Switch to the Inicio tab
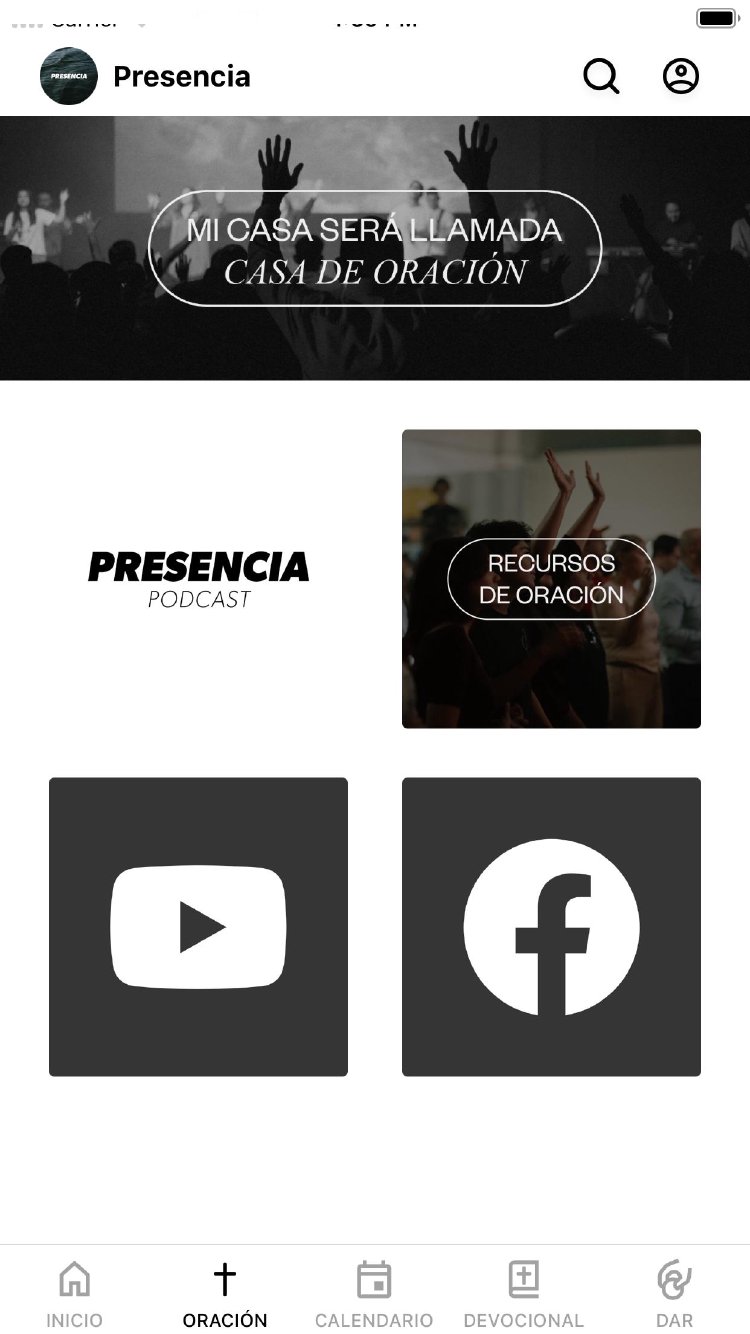 (x=75, y=1294)
